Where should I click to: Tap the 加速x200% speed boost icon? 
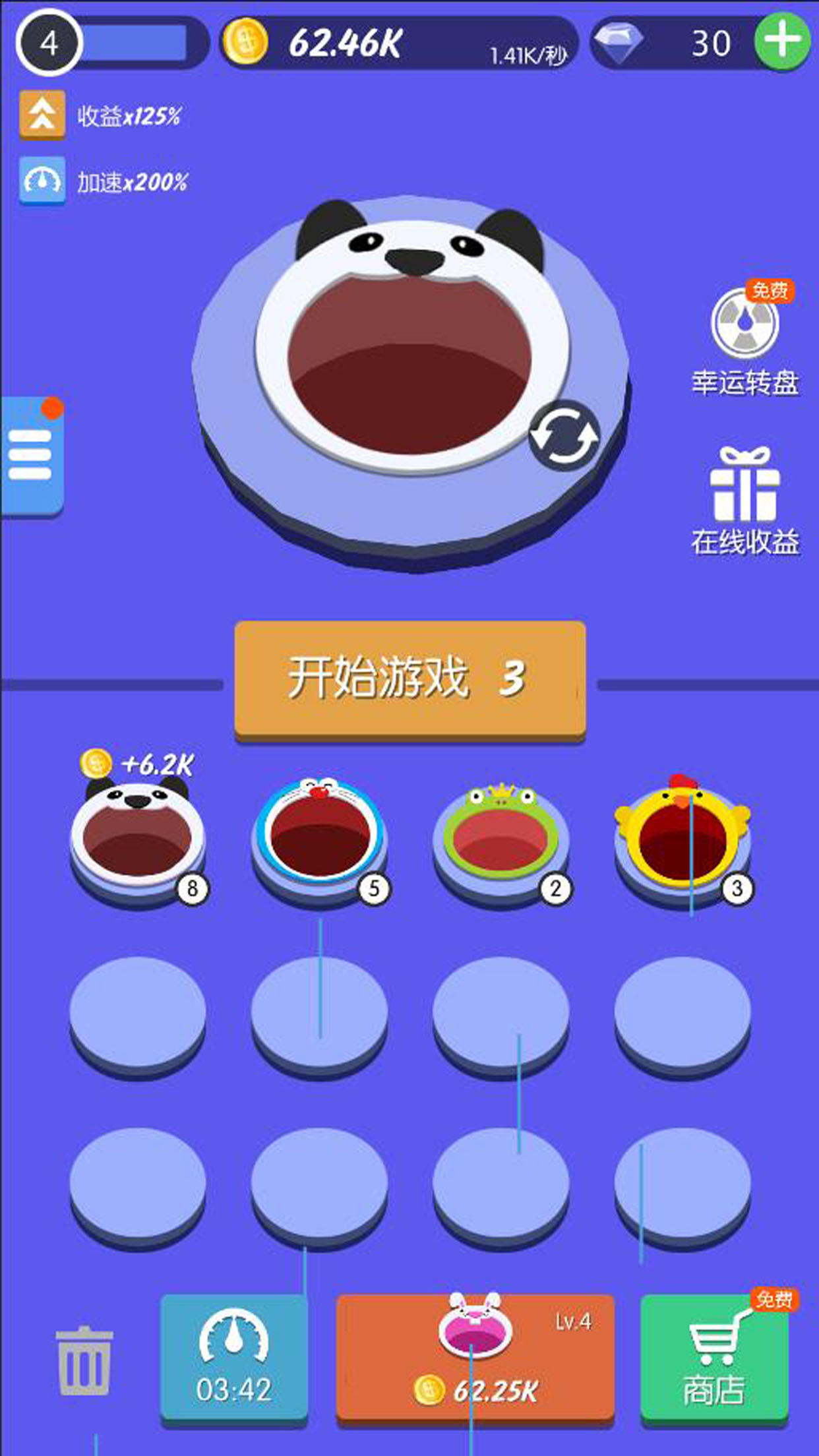tap(42, 180)
